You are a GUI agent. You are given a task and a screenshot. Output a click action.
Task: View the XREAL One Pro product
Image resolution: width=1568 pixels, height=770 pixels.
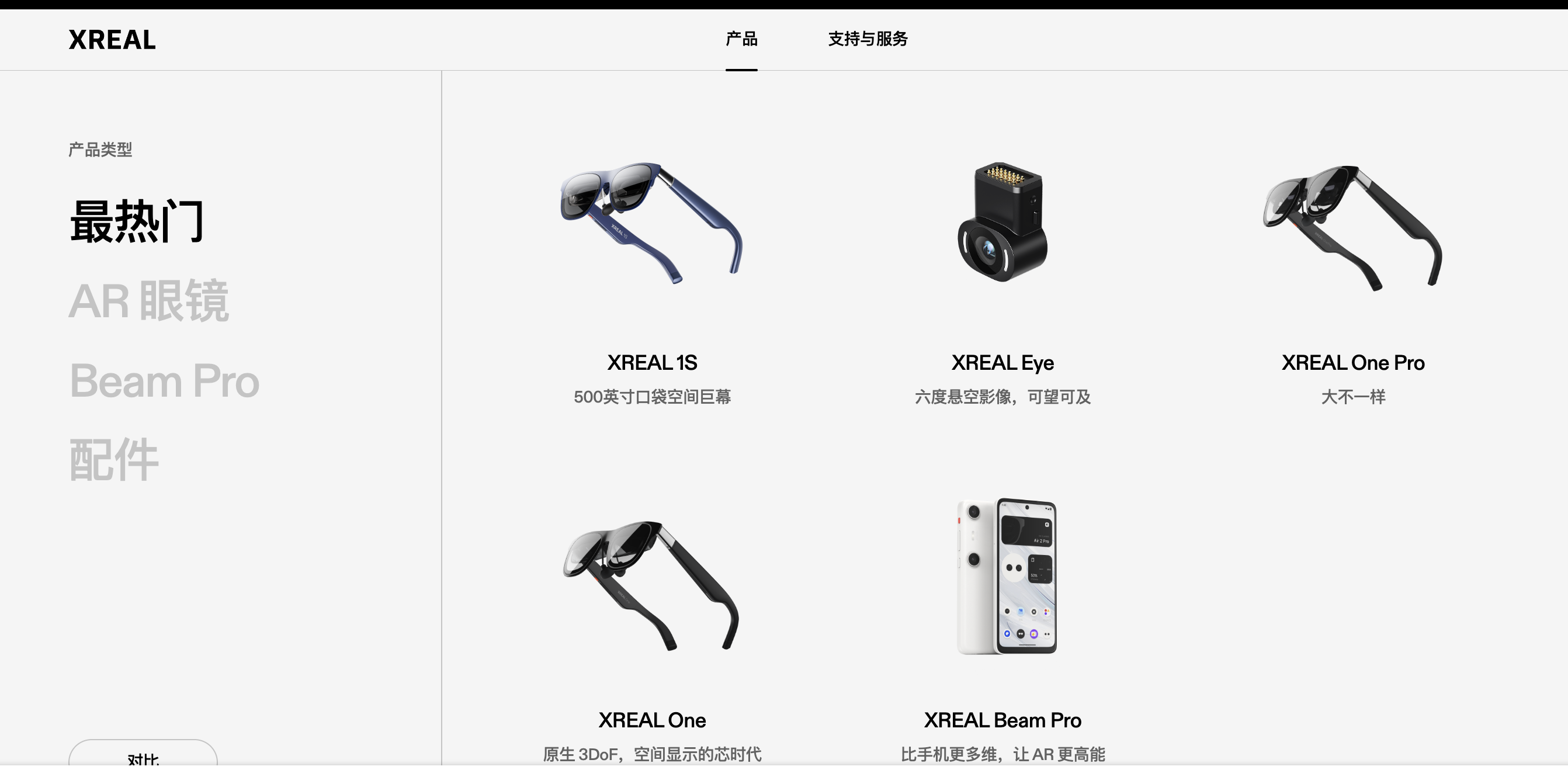click(1352, 274)
